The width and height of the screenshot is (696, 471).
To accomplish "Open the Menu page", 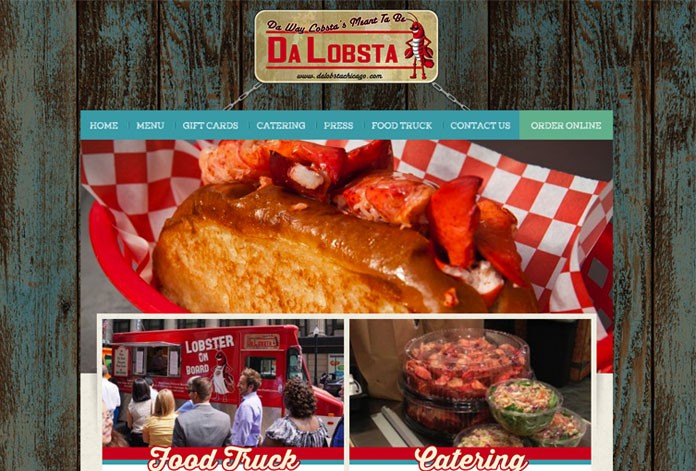I will (x=150, y=126).
